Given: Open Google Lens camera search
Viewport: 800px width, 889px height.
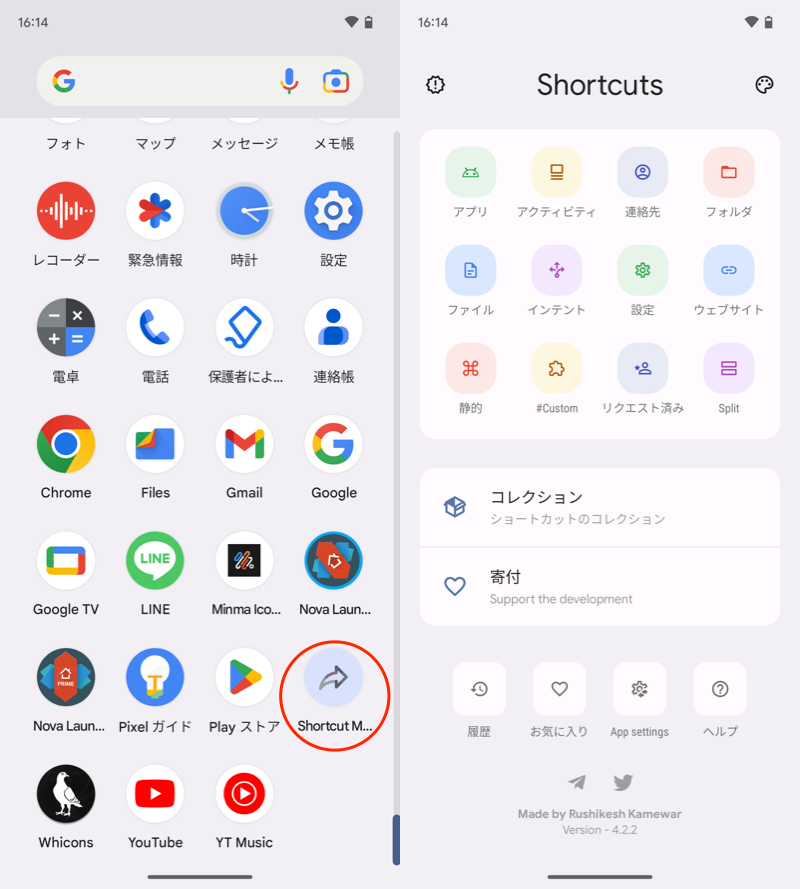Looking at the screenshot, I should click(x=335, y=82).
